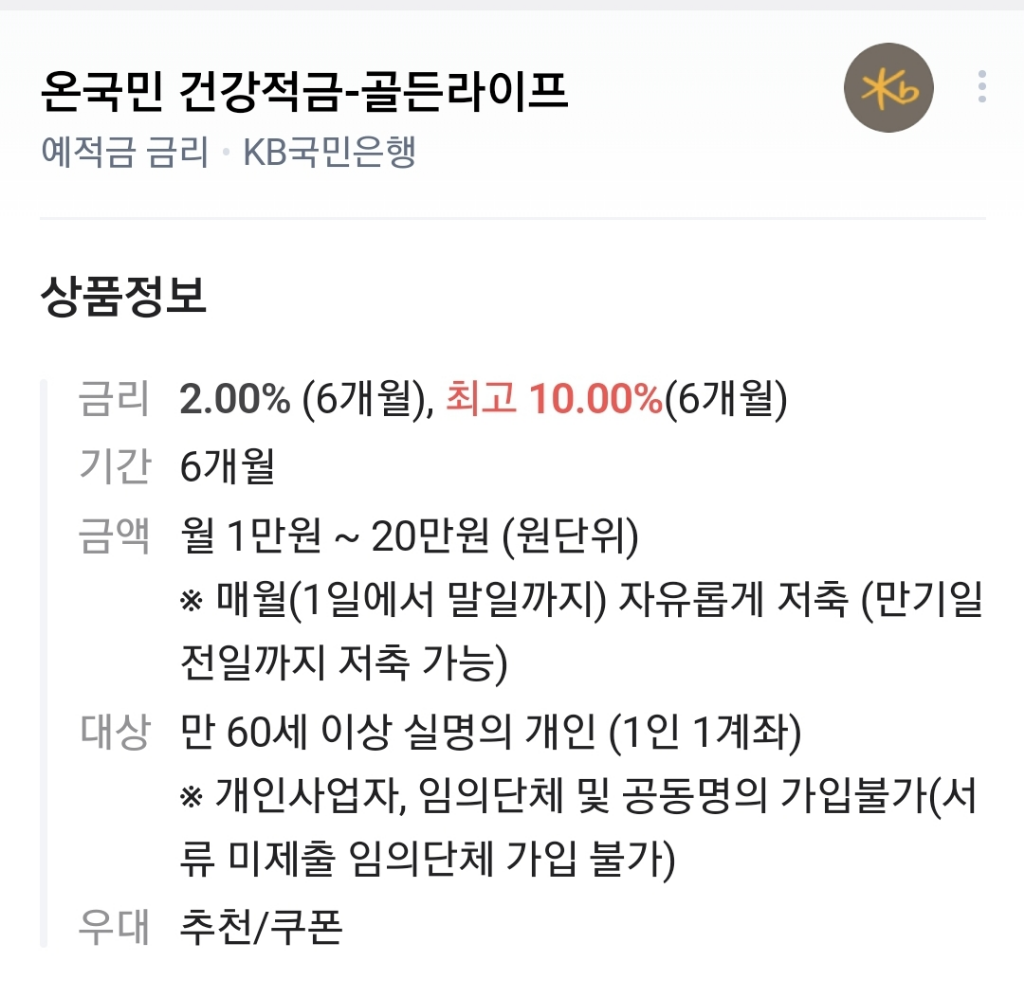Viewport: 1024px width, 997px height.
Task: Open the KB국민은행 link
Action: pyautogui.click(x=329, y=152)
